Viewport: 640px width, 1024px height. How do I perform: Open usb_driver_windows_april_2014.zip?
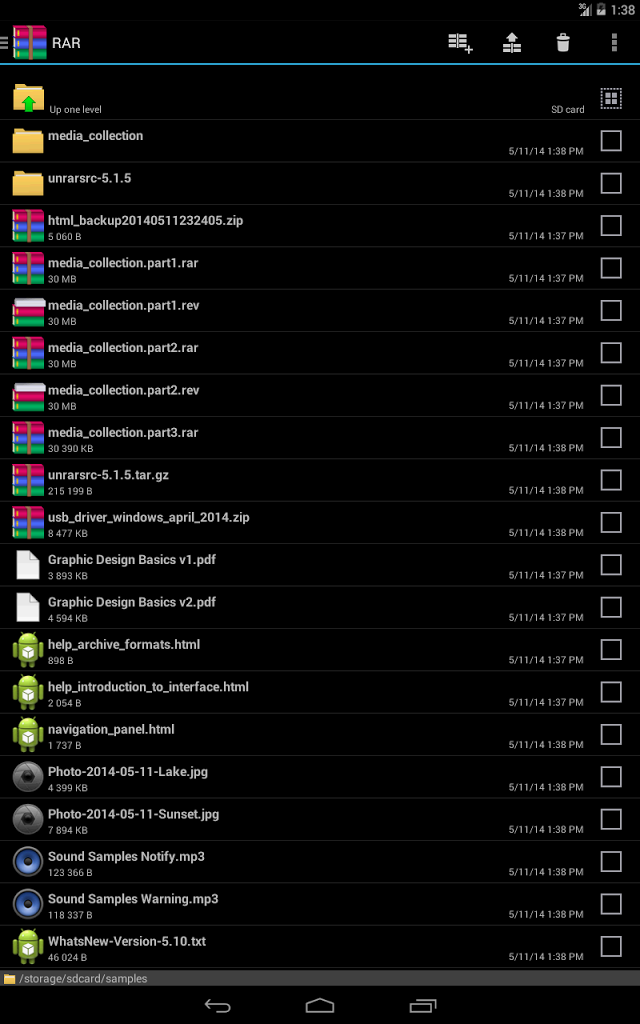click(148, 517)
